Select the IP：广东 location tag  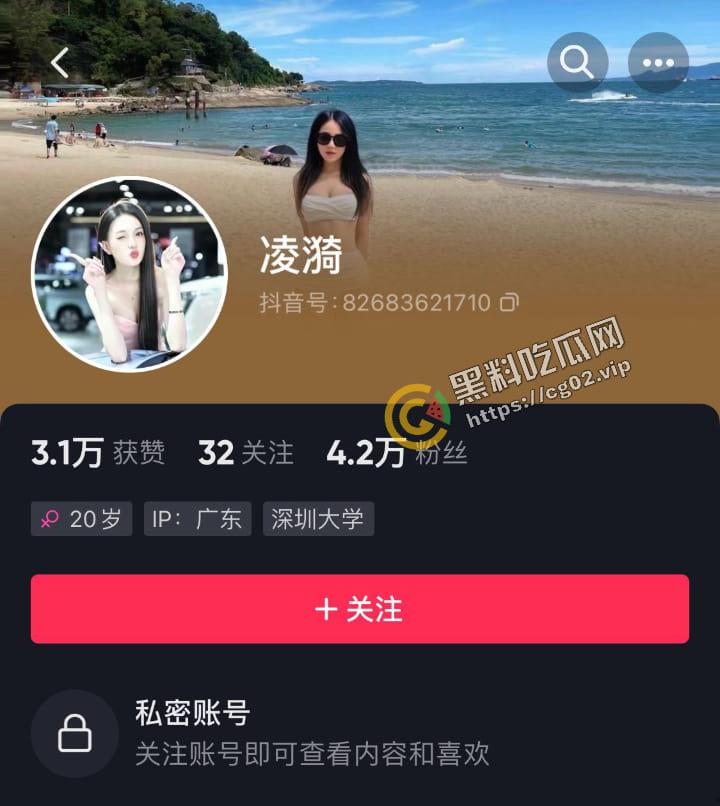click(196, 518)
